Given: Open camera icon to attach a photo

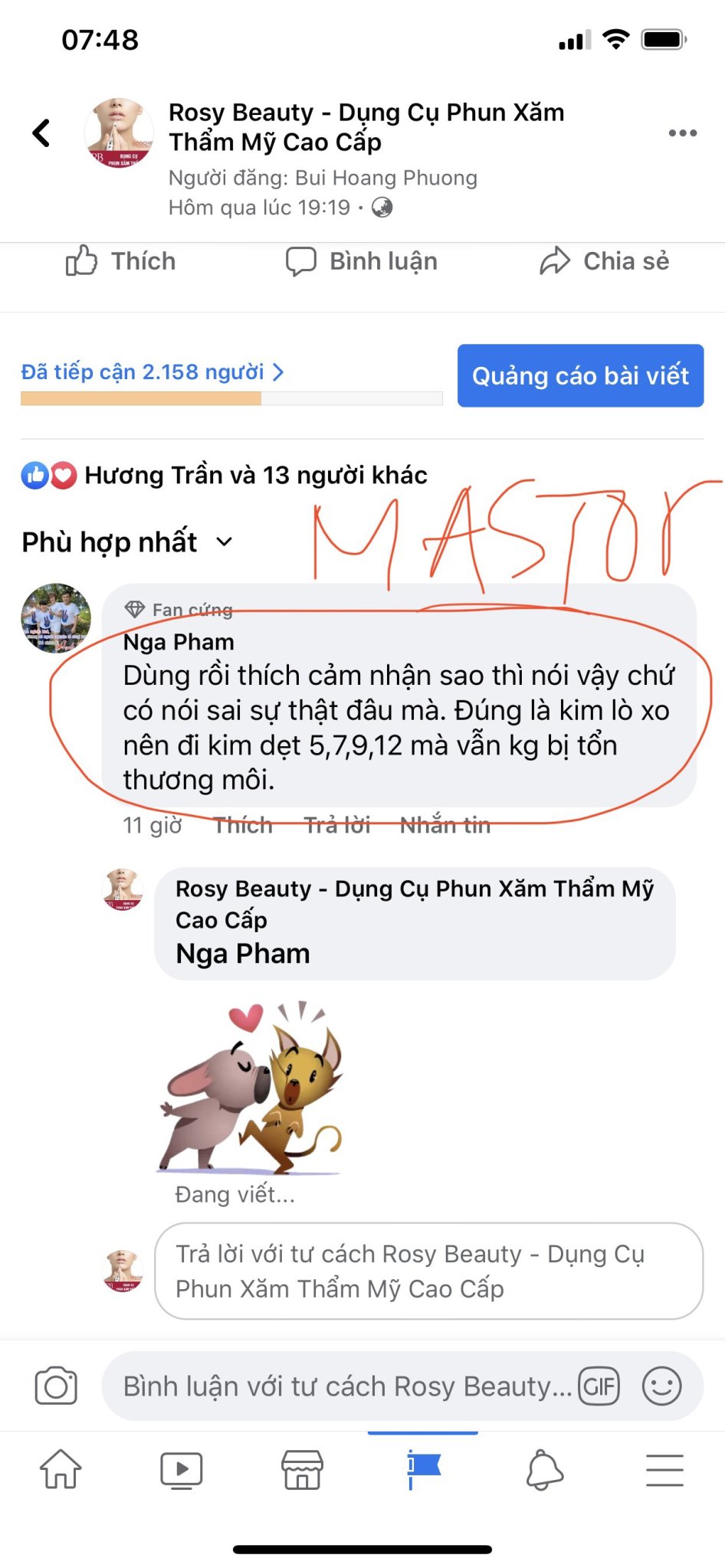Looking at the screenshot, I should [x=56, y=1386].
